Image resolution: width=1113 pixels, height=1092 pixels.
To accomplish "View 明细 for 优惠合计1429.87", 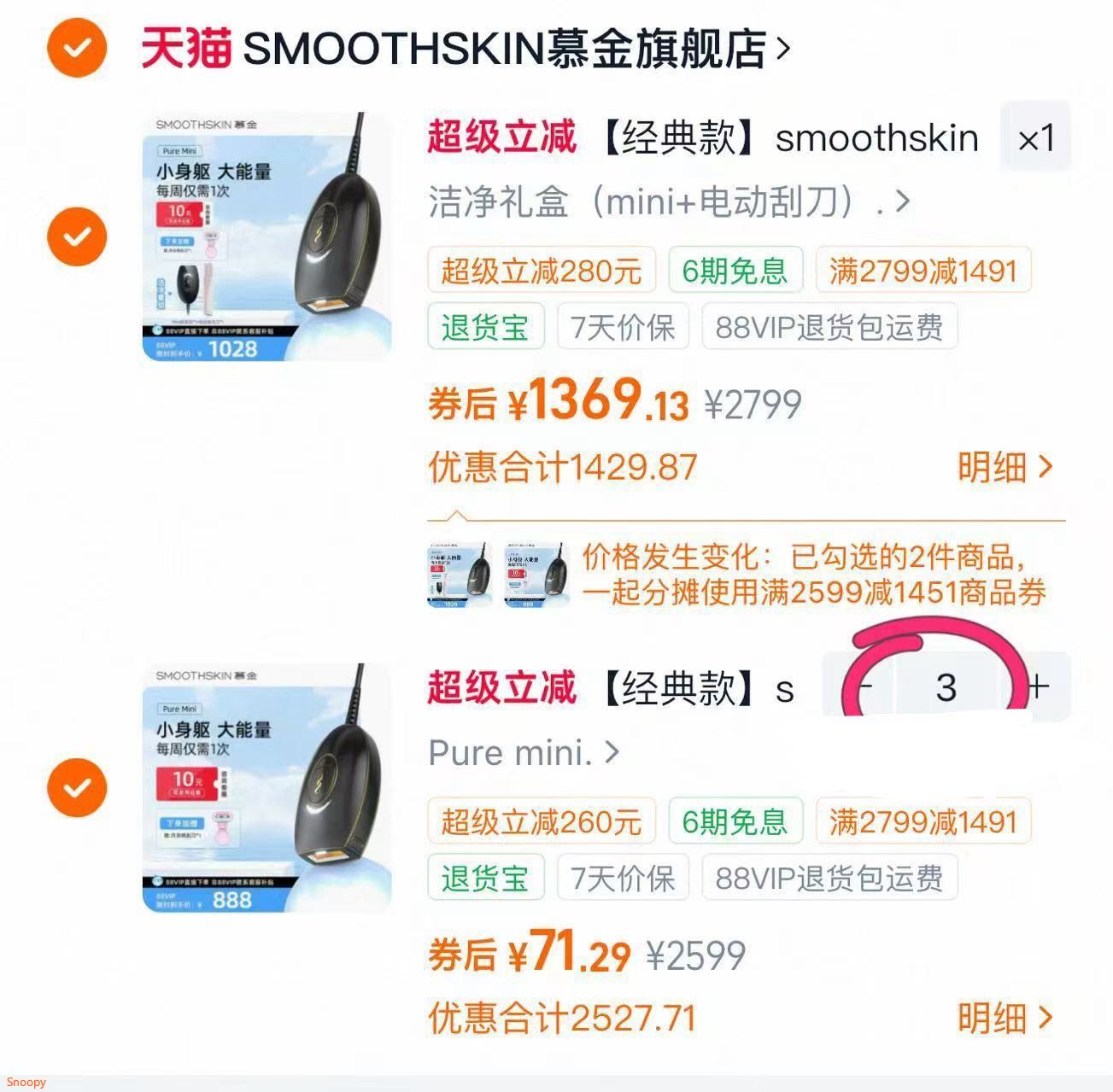I will point(1005,467).
